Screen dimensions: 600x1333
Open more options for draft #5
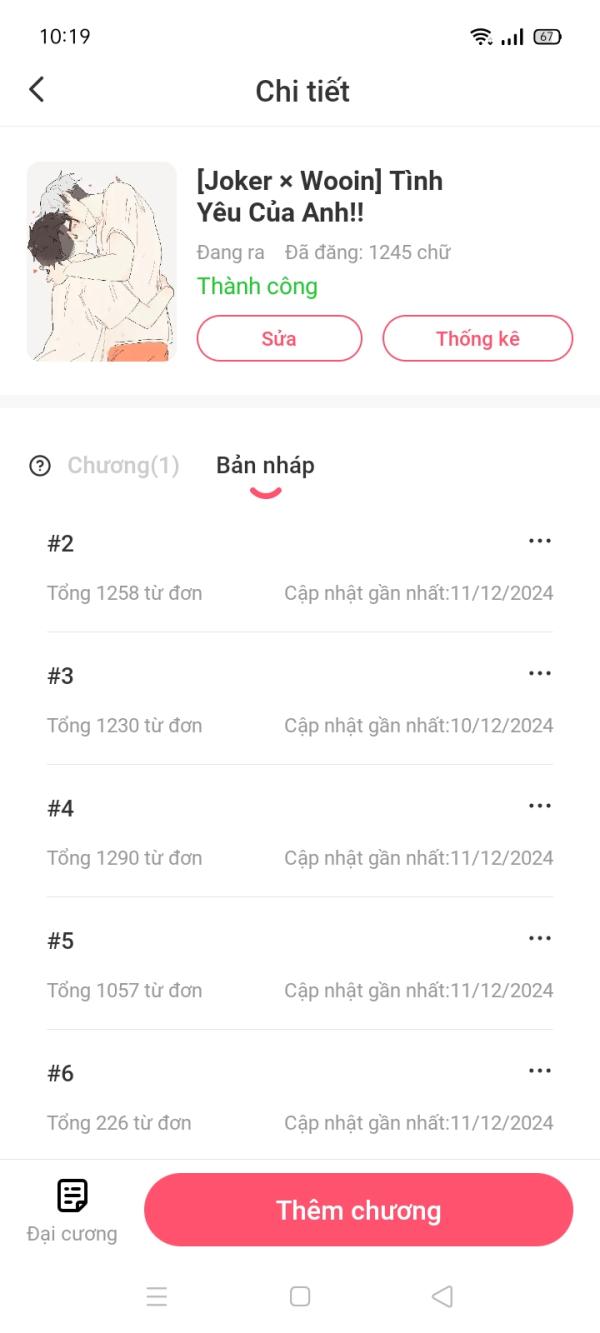point(539,938)
